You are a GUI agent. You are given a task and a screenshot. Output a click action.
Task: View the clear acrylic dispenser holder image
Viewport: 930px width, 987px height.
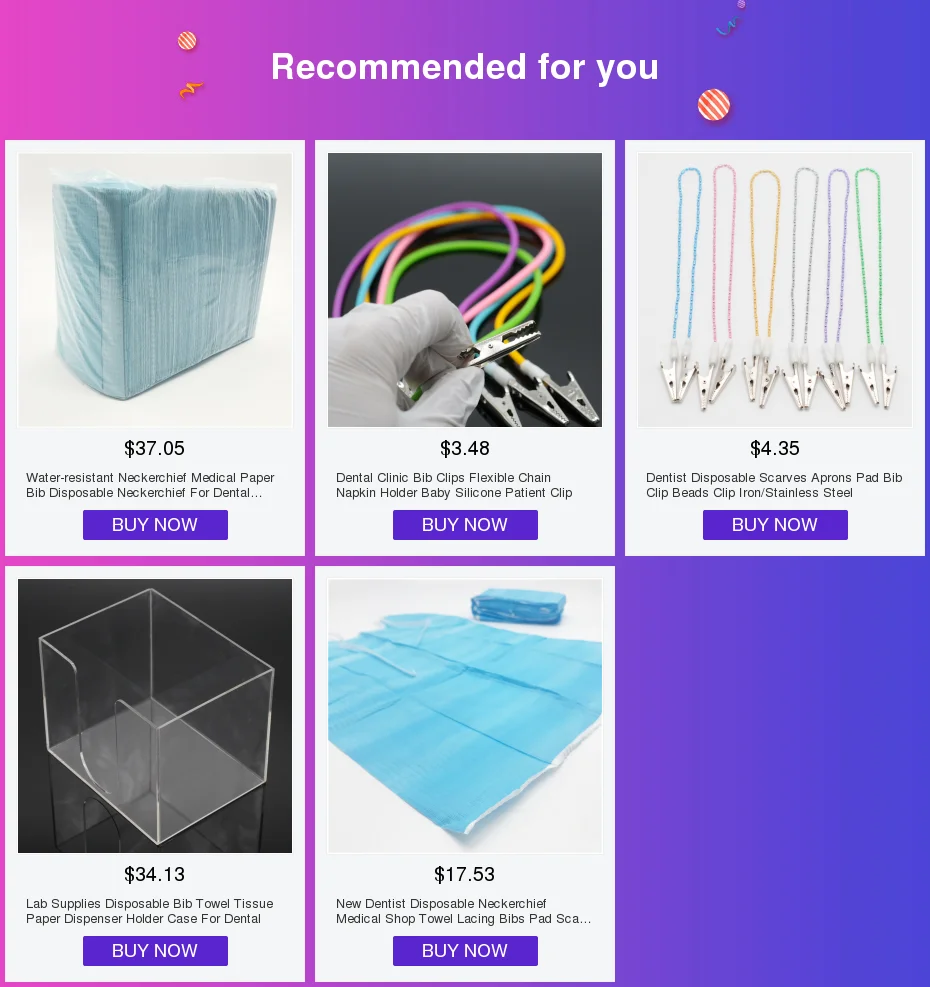155,716
